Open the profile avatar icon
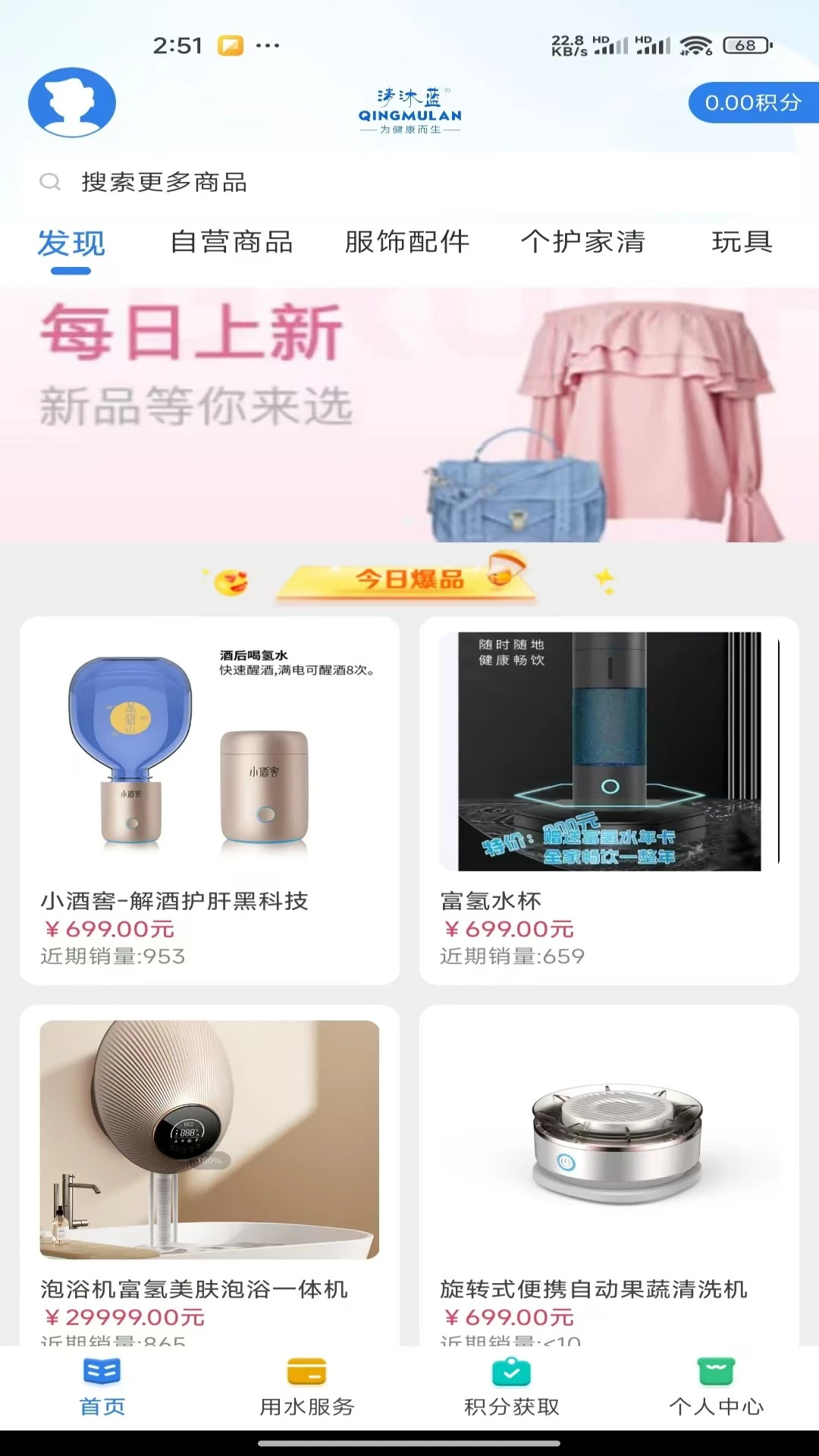The image size is (819, 1456). [x=72, y=102]
